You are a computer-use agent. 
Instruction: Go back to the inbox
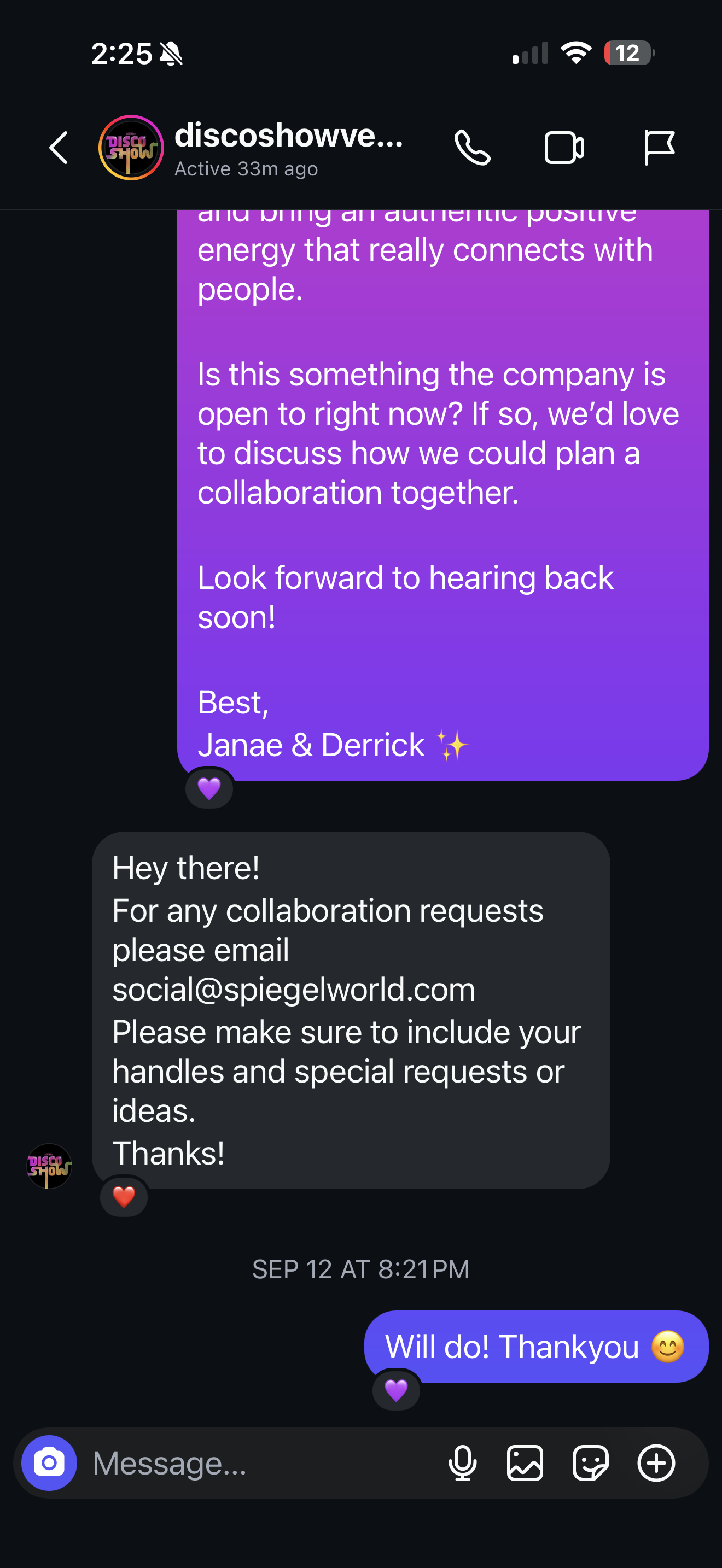[59, 148]
